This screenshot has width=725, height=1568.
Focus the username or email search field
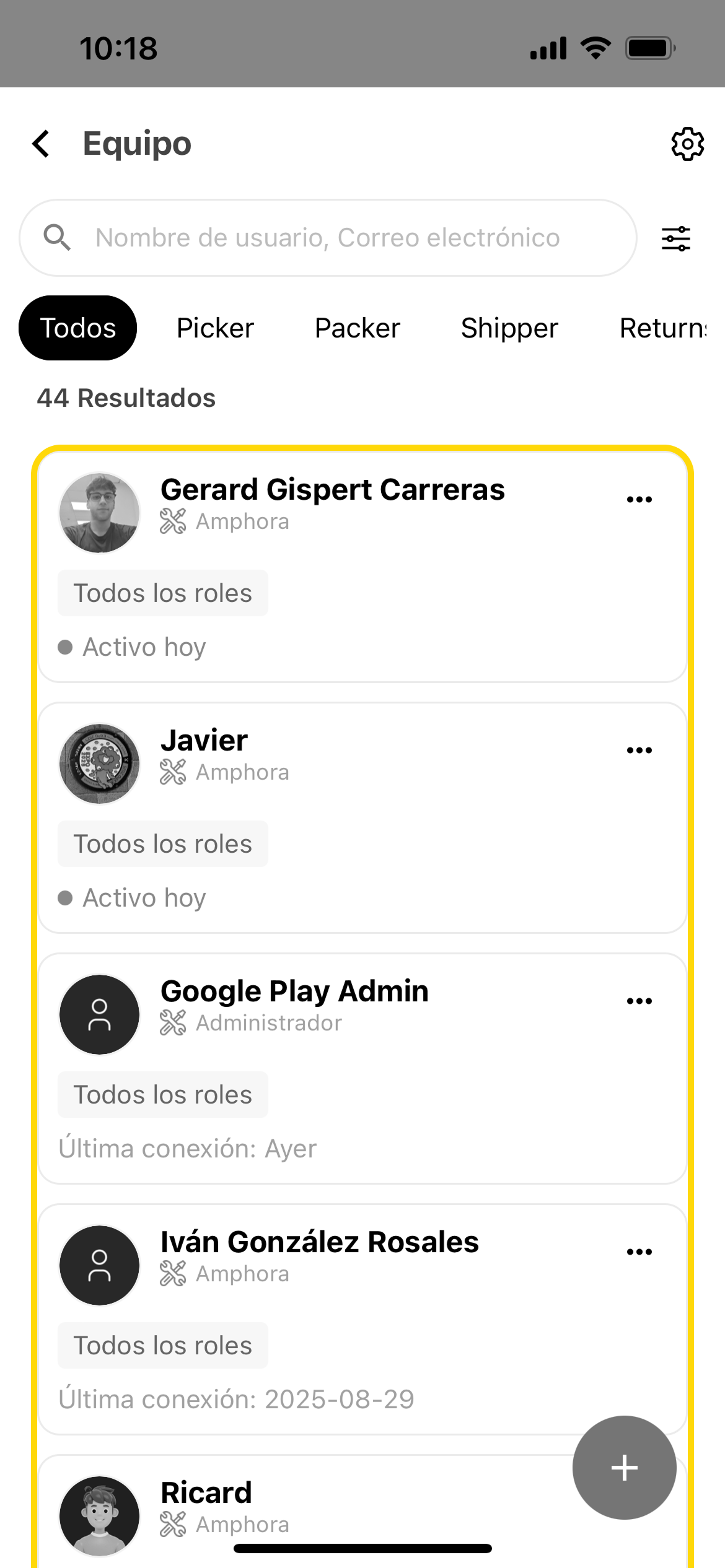click(327, 238)
